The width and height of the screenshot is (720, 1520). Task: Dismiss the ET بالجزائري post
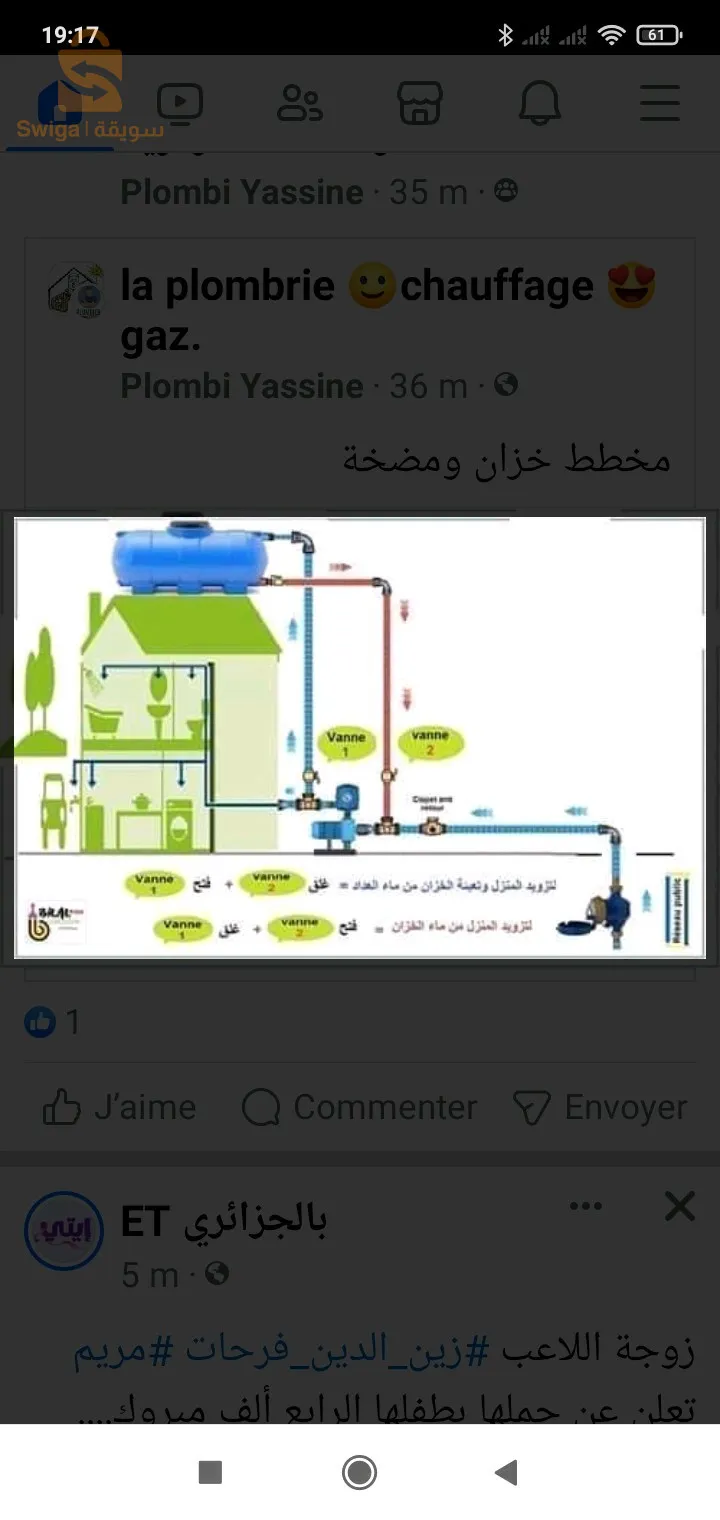pos(680,1206)
